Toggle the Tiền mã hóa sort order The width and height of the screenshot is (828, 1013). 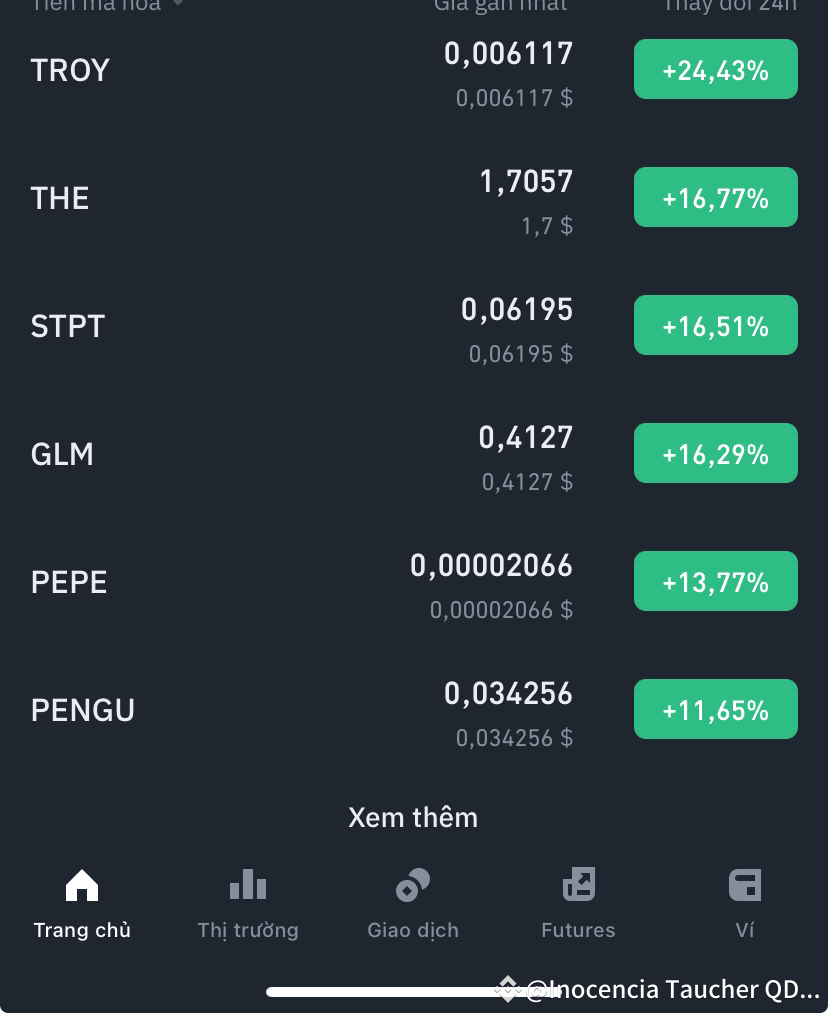95,6
